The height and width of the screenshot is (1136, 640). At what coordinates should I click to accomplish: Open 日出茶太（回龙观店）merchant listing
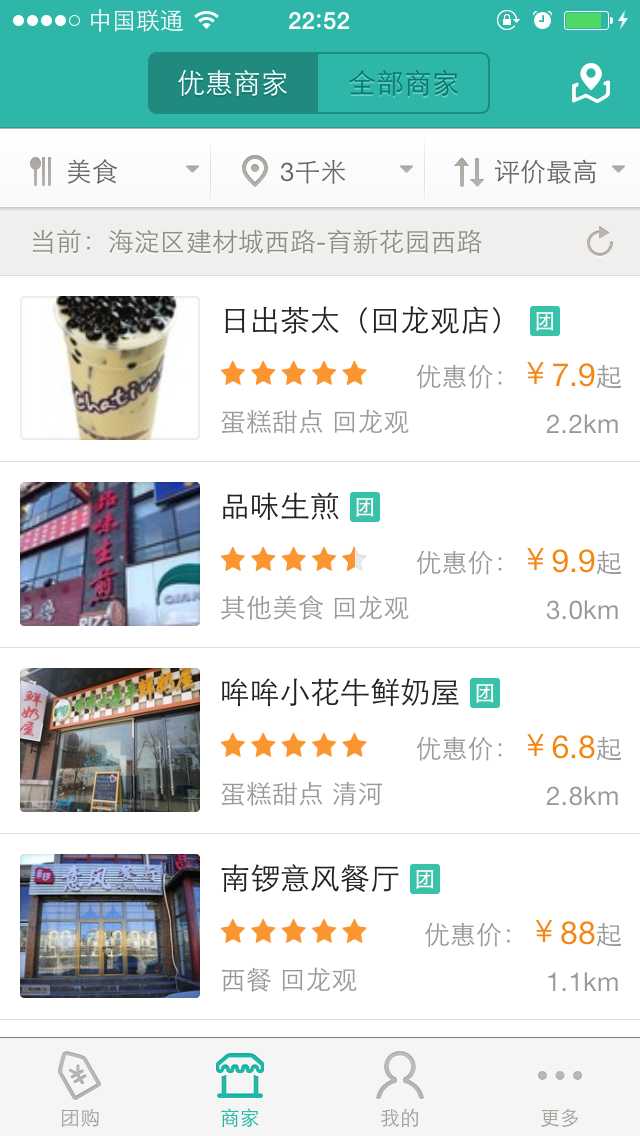320,368
